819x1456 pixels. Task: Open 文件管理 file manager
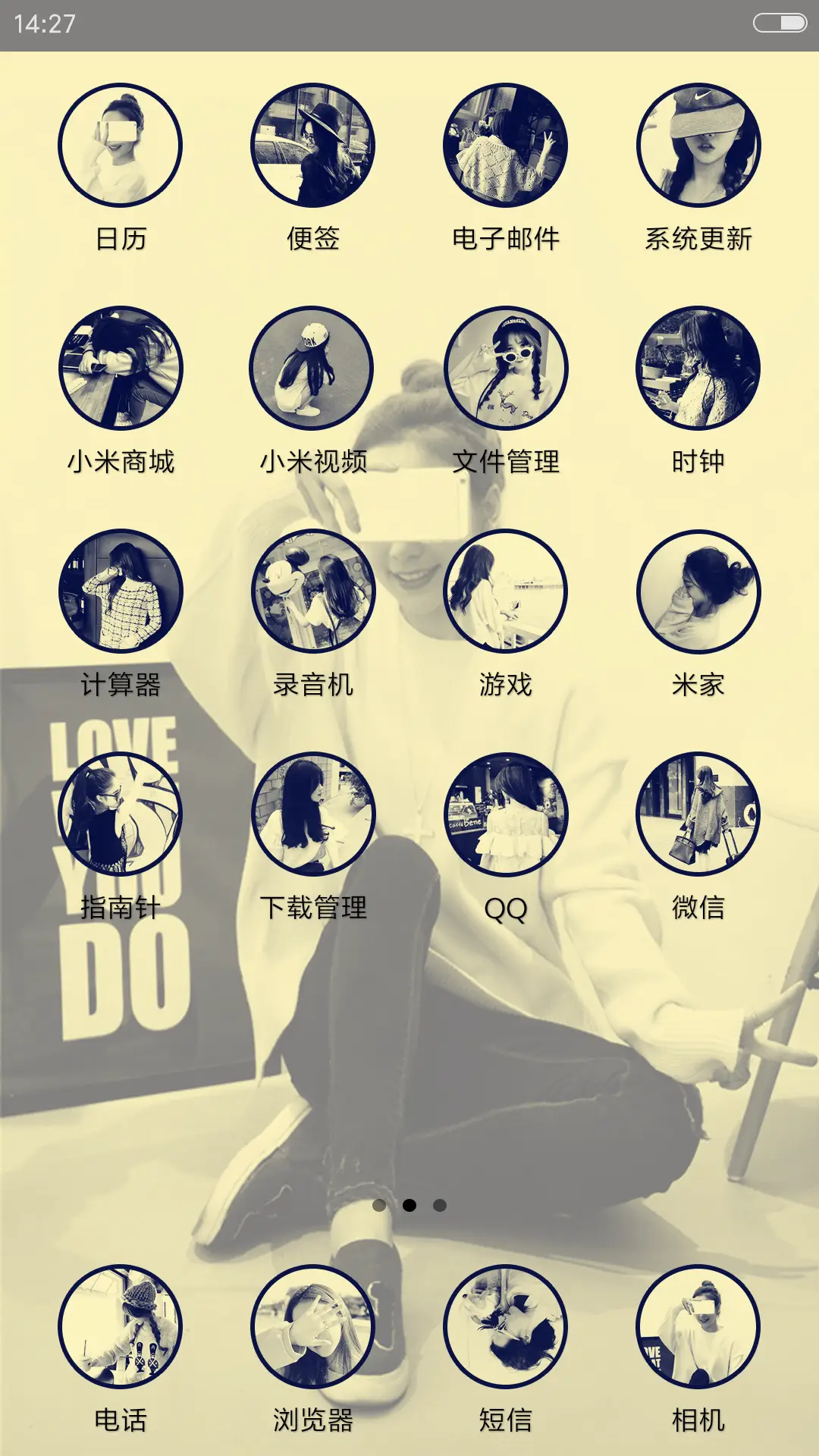506,368
